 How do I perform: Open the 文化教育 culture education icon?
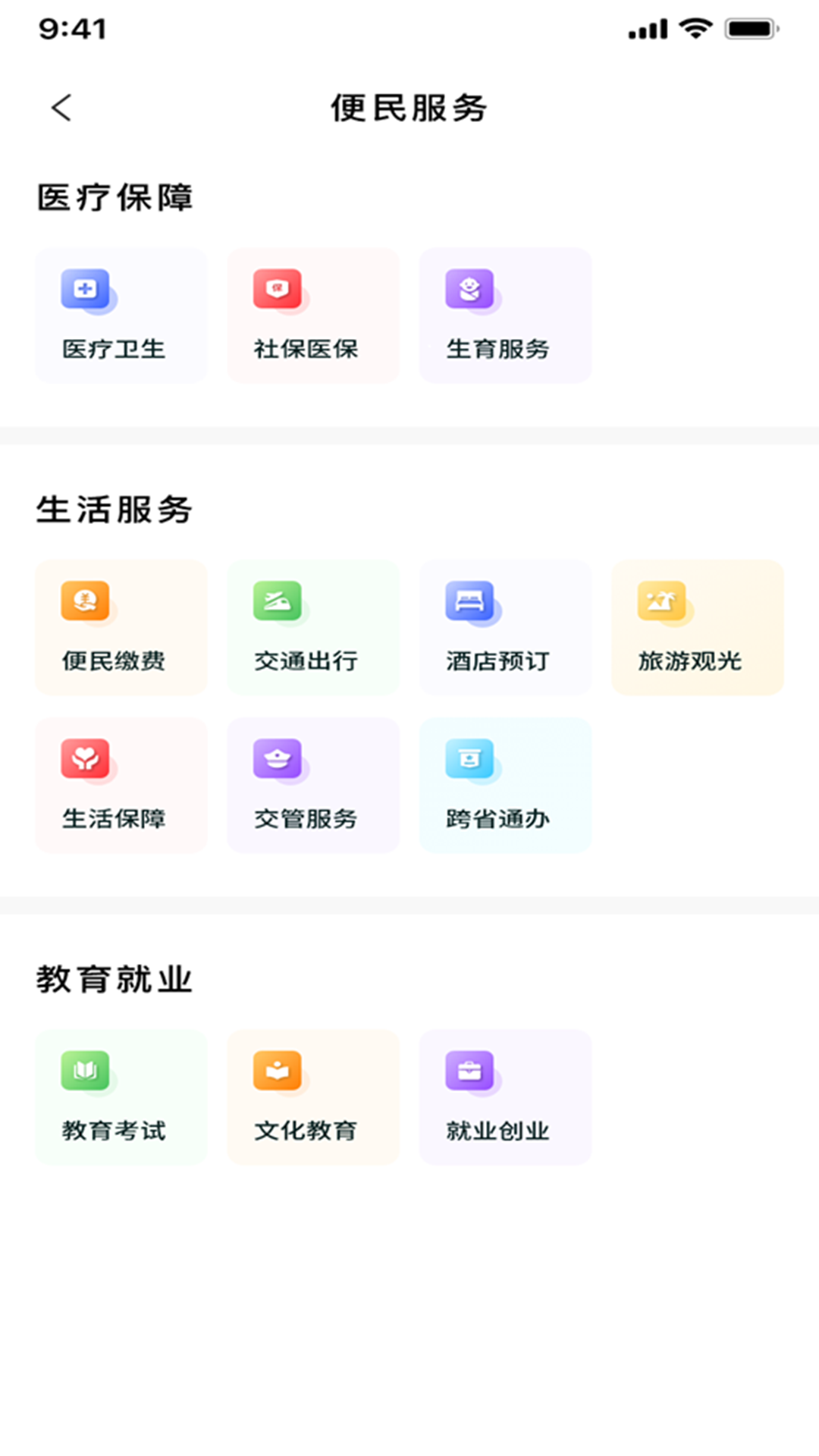pyautogui.click(x=313, y=1097)
